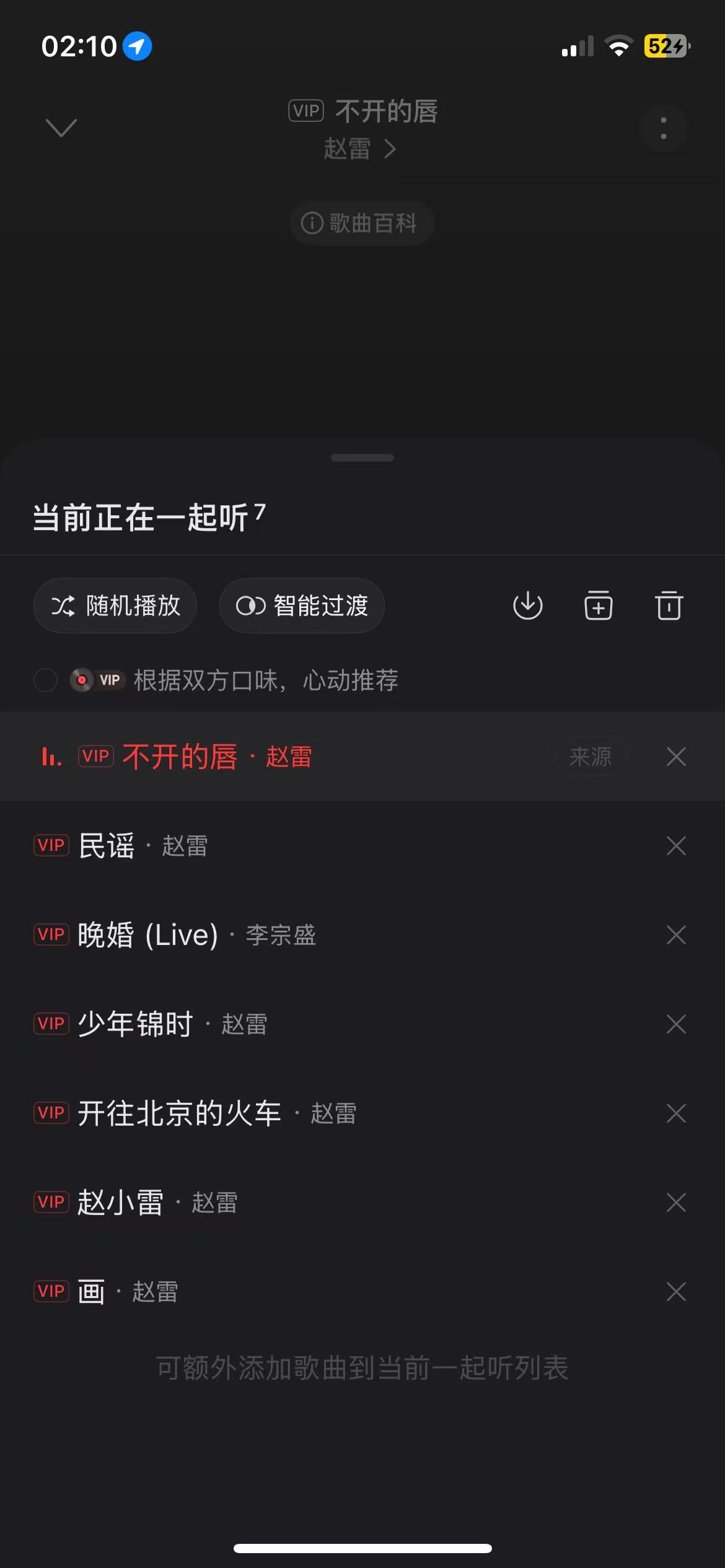This screenshot has width=725, height=1568.
Task: Enable 智能过渡 smart transition
Action: [x=302, y=606]
